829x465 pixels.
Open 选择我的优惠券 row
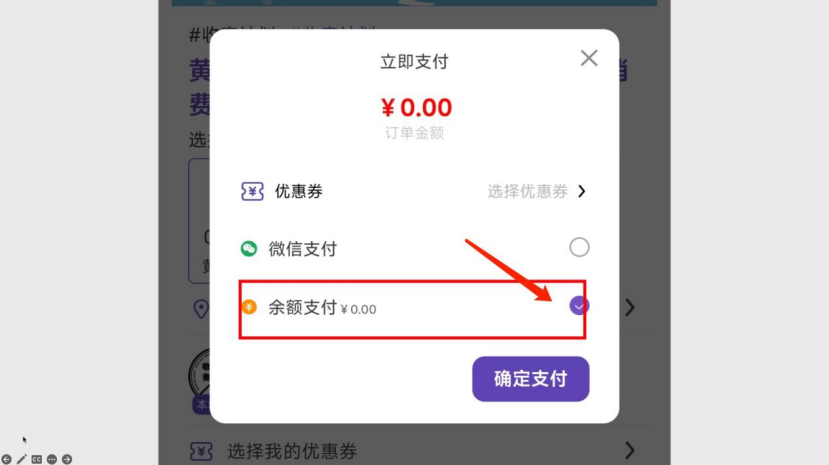click(410, 450)
